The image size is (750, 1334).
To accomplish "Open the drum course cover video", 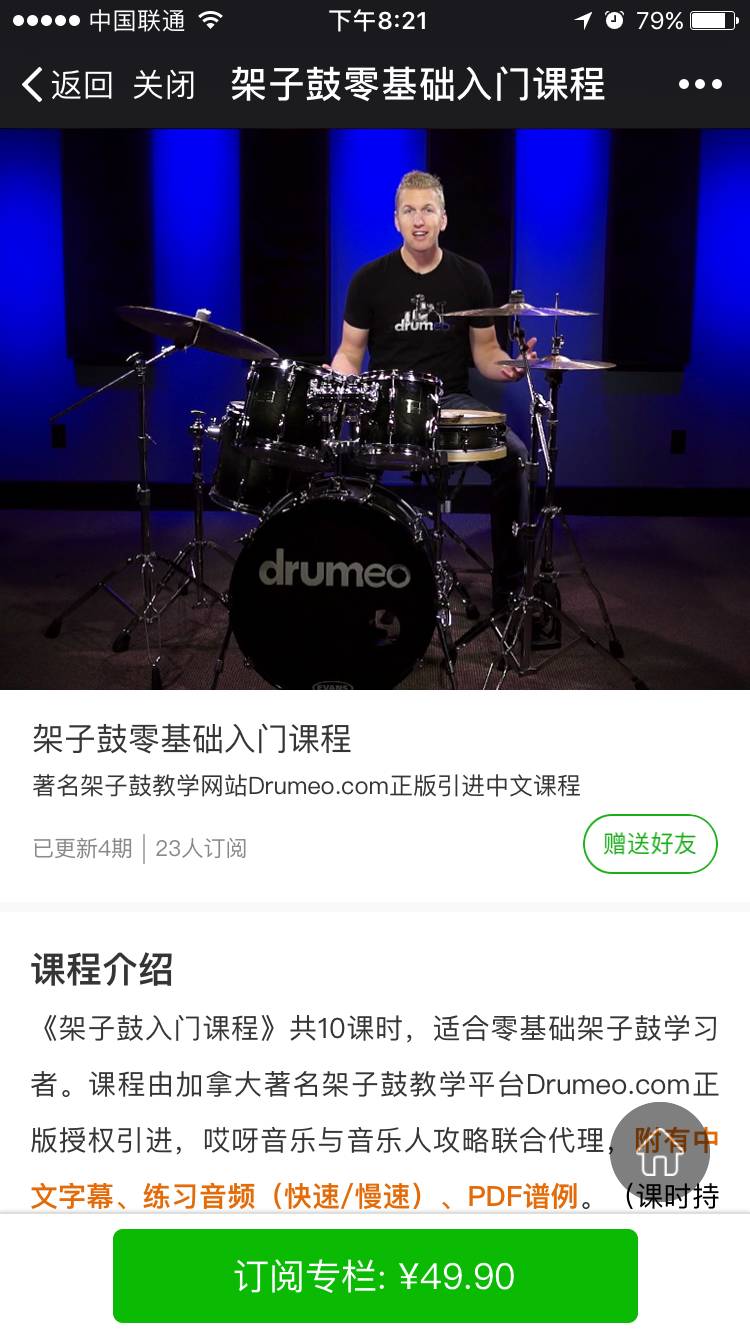I will 375,408.
